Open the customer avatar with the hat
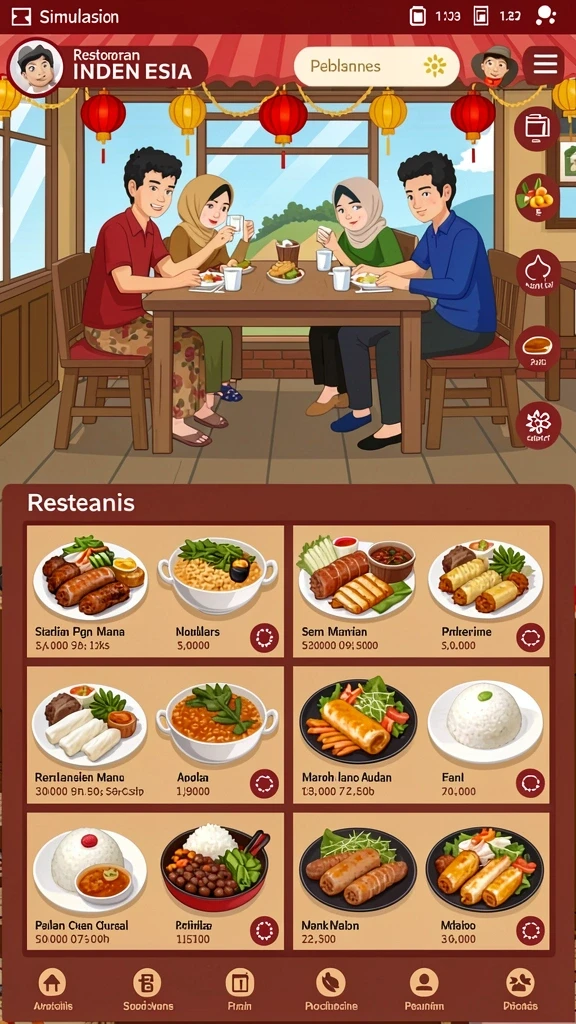Screen dimensions: 576x1024 494,66
